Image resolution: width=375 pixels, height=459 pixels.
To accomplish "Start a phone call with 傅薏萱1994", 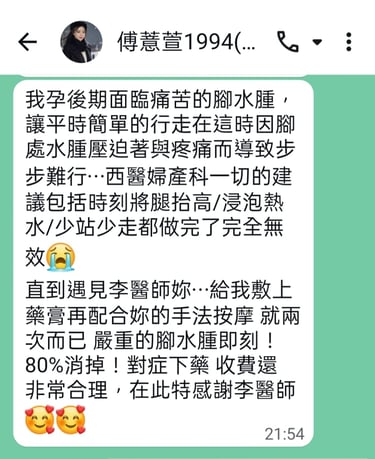I will pyautogui.click(x=288, y=42).
